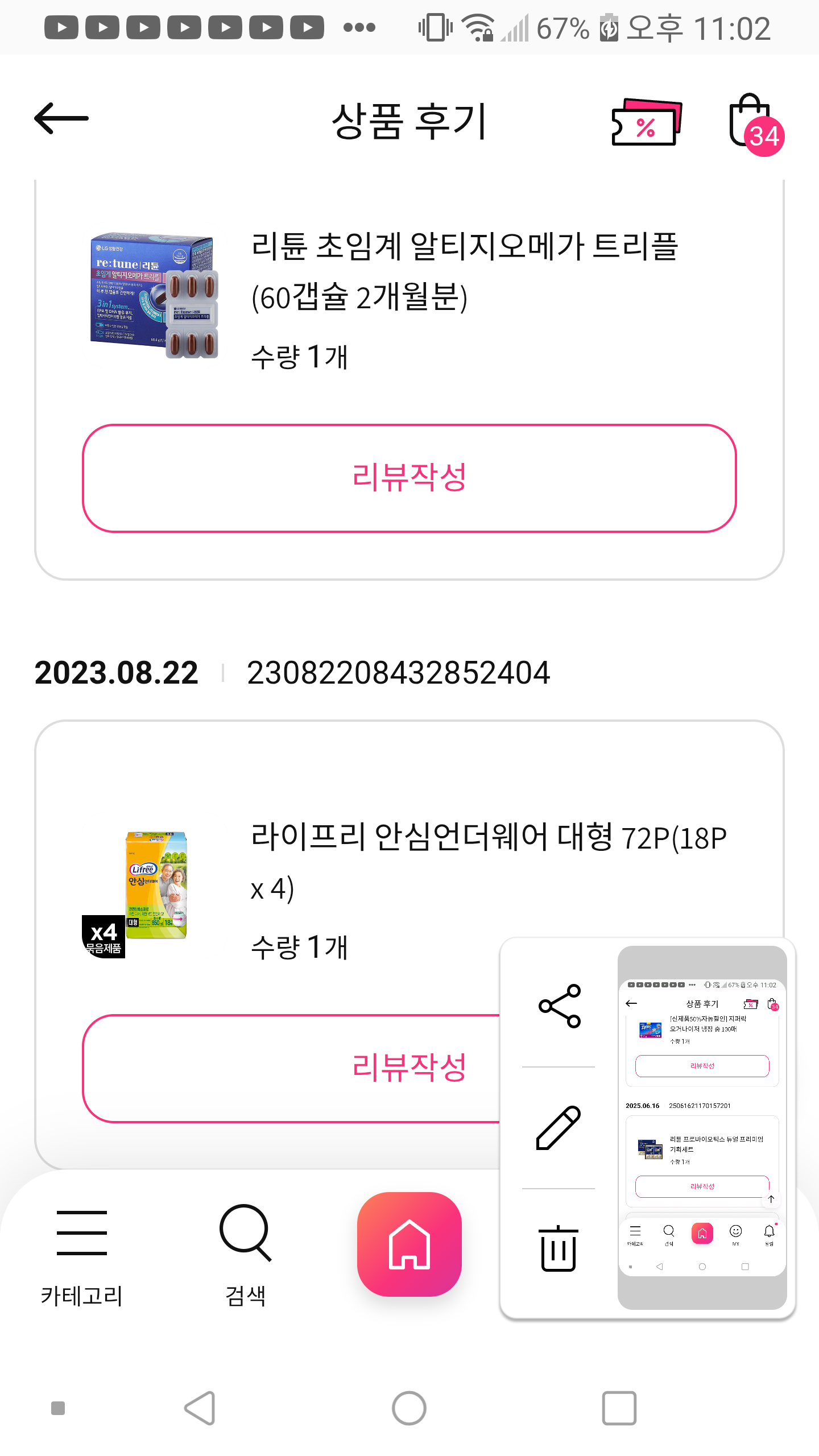Open the screenshot preview thumbnail
Screen dimensions: 819x1456
pyautogui.click(x=702, y=1127)
